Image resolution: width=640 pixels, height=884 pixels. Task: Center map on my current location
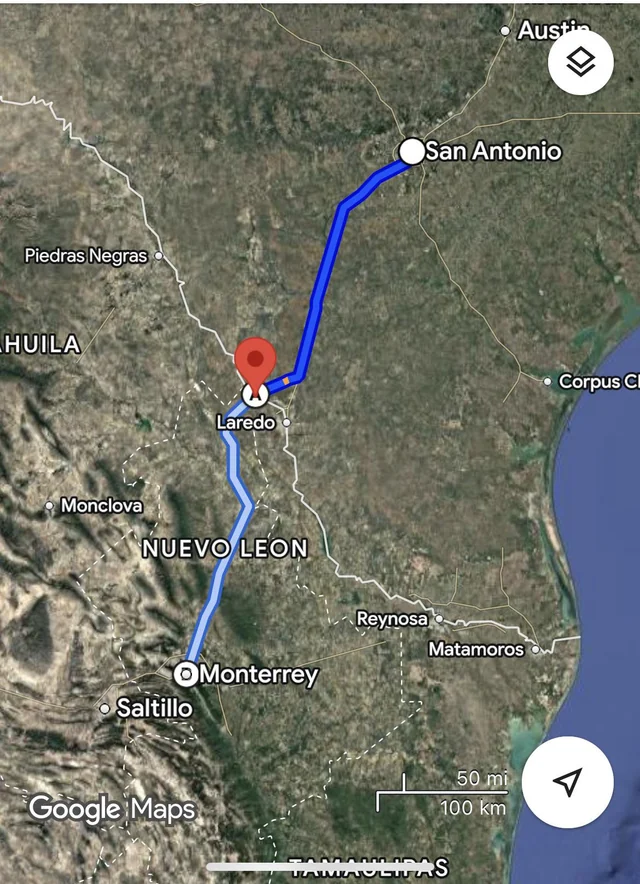[x=568, y=781]
